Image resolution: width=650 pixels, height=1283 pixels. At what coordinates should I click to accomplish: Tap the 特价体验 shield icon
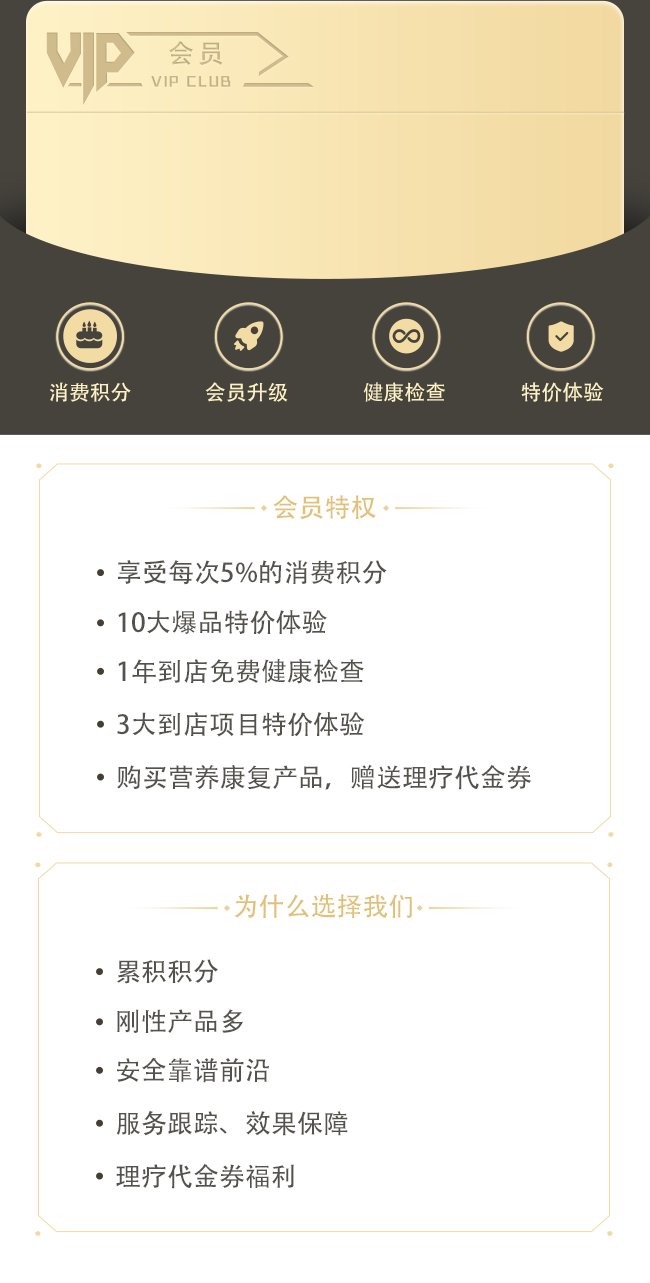561,336
